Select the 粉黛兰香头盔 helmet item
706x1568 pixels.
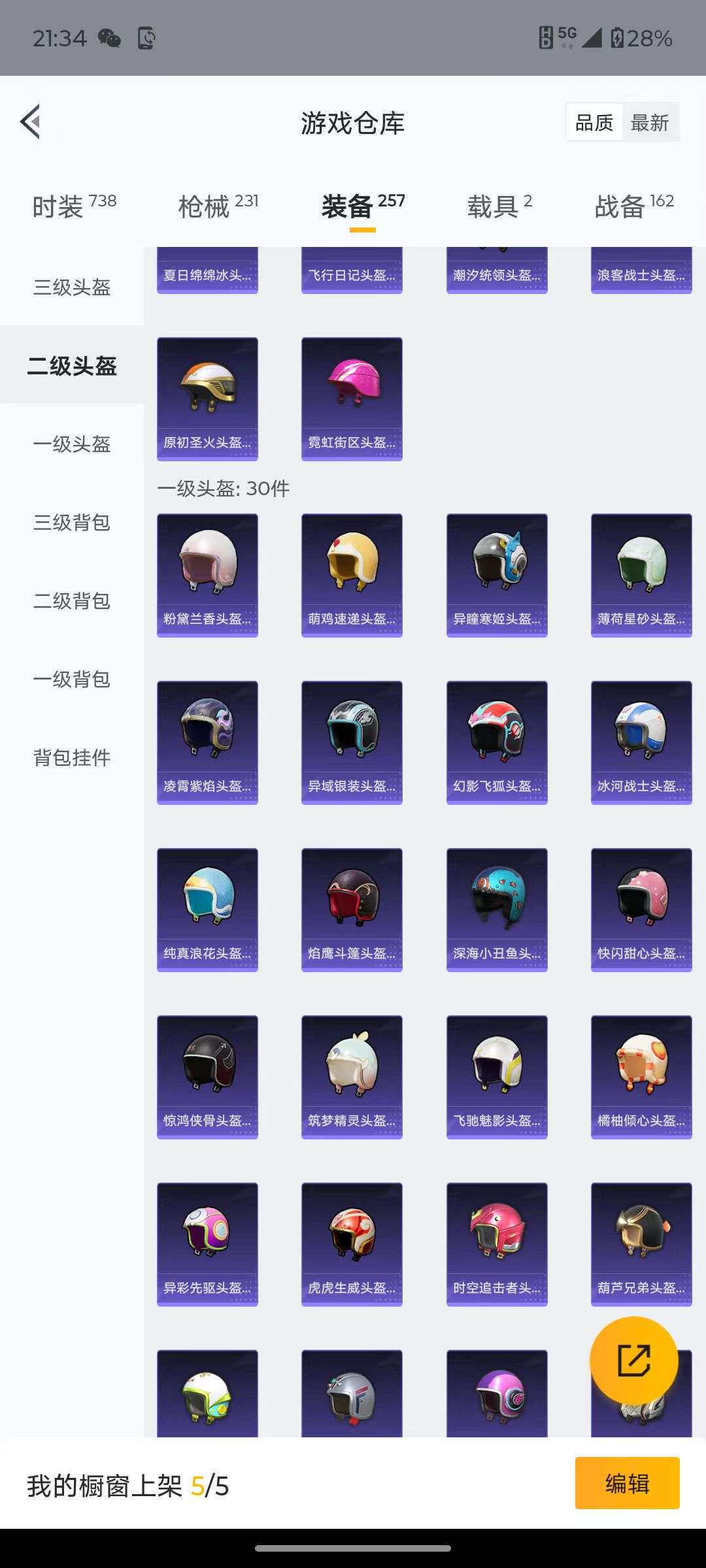[x=207, y=574]
